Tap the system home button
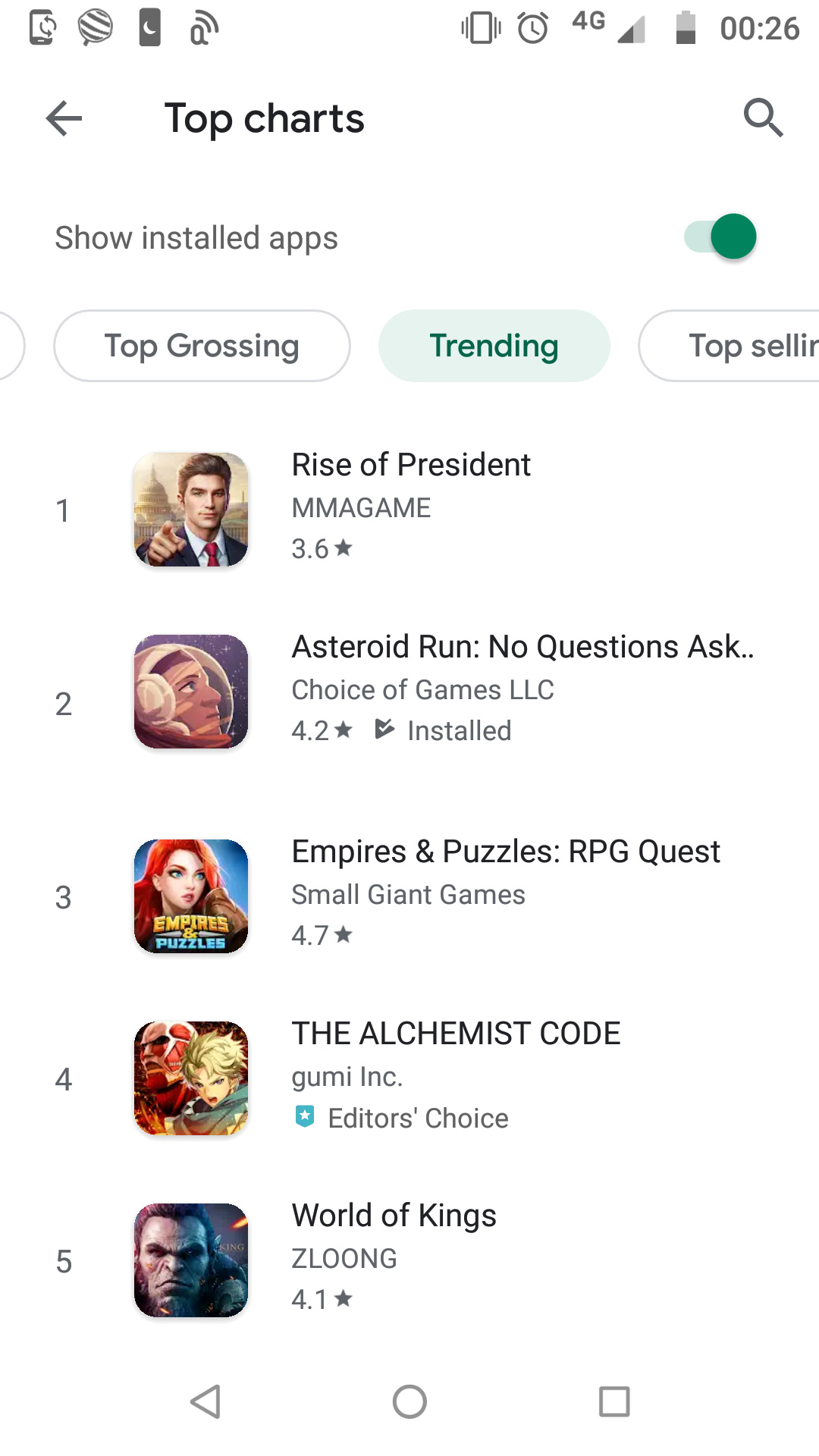 pyautogui.click(x=409, y=1401)
